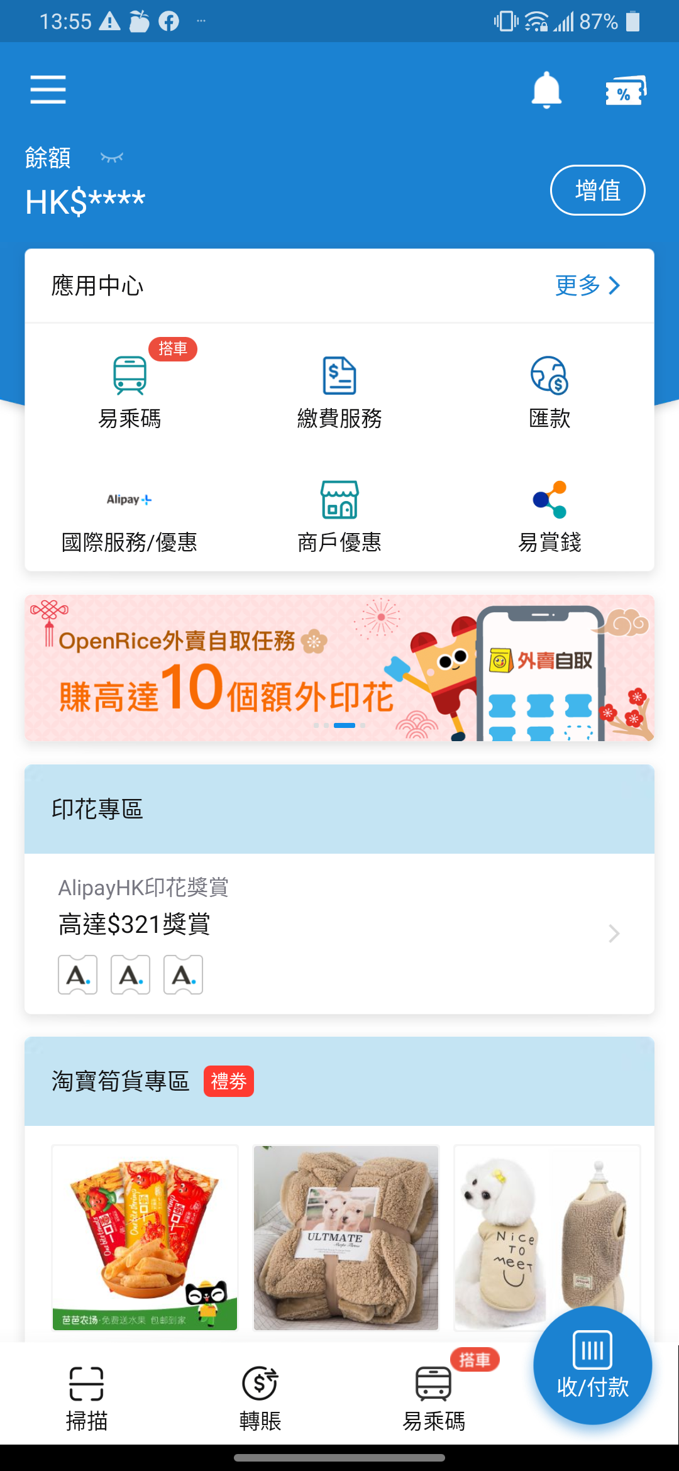The width and height of the screenshot is (679, 1471).
Task: Open 匯款 remittance service
Action: [549, 392]
